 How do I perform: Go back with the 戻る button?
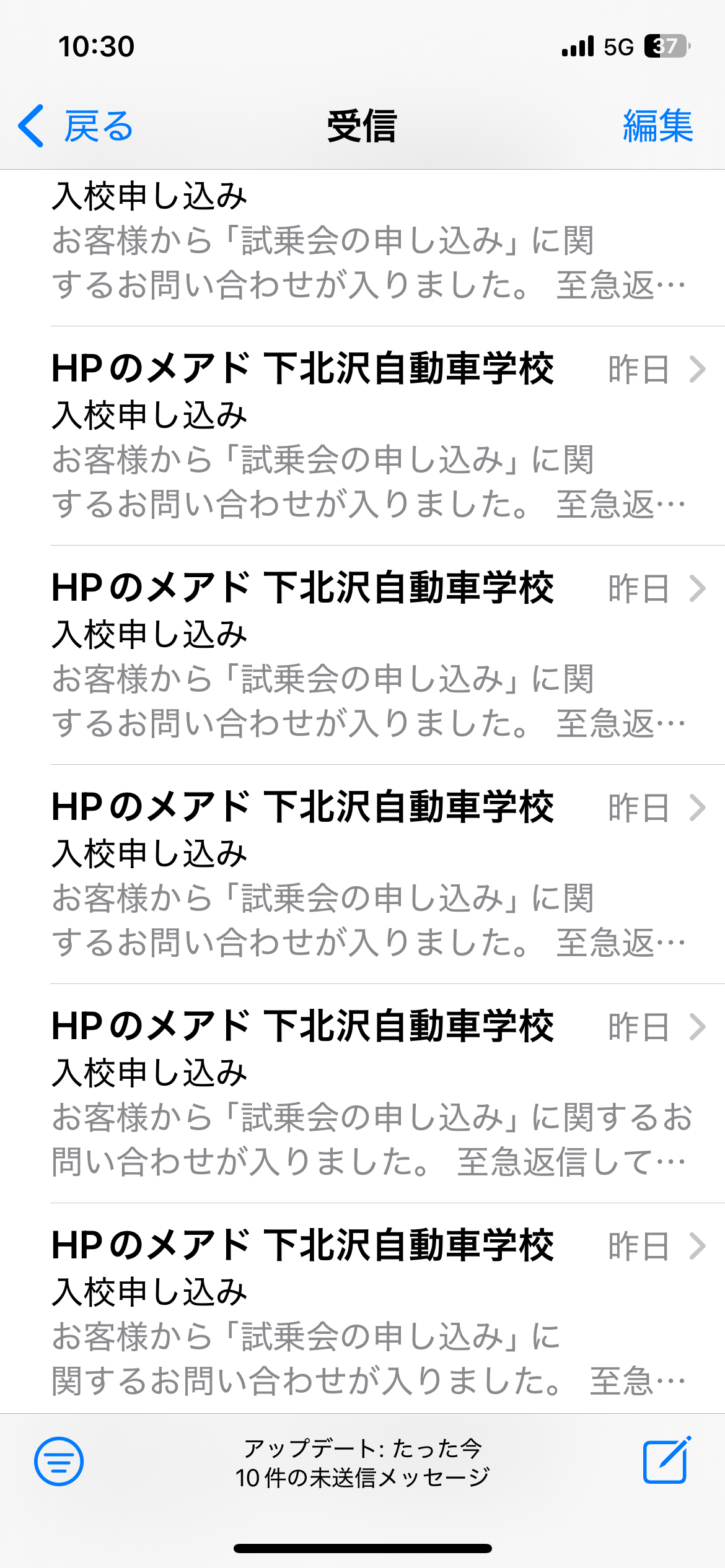click(76, 126)
